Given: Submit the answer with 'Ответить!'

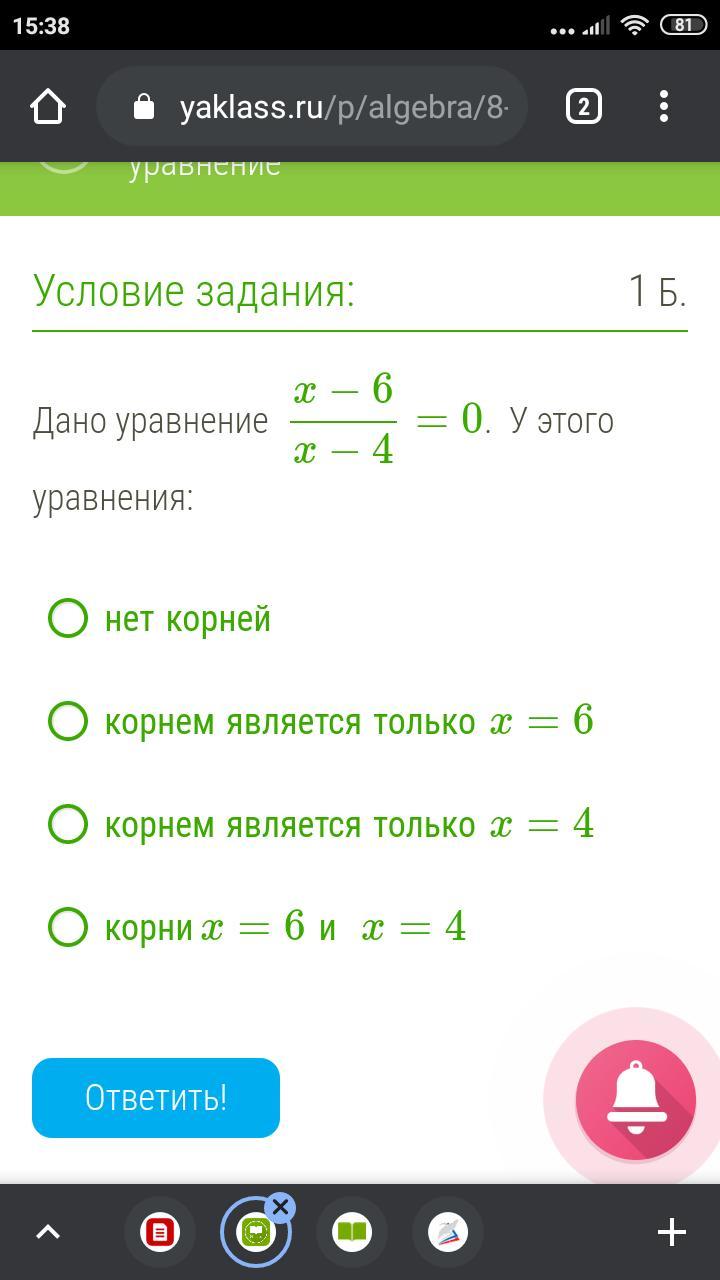Looking at the screenshot, I should coord(156,1097).
